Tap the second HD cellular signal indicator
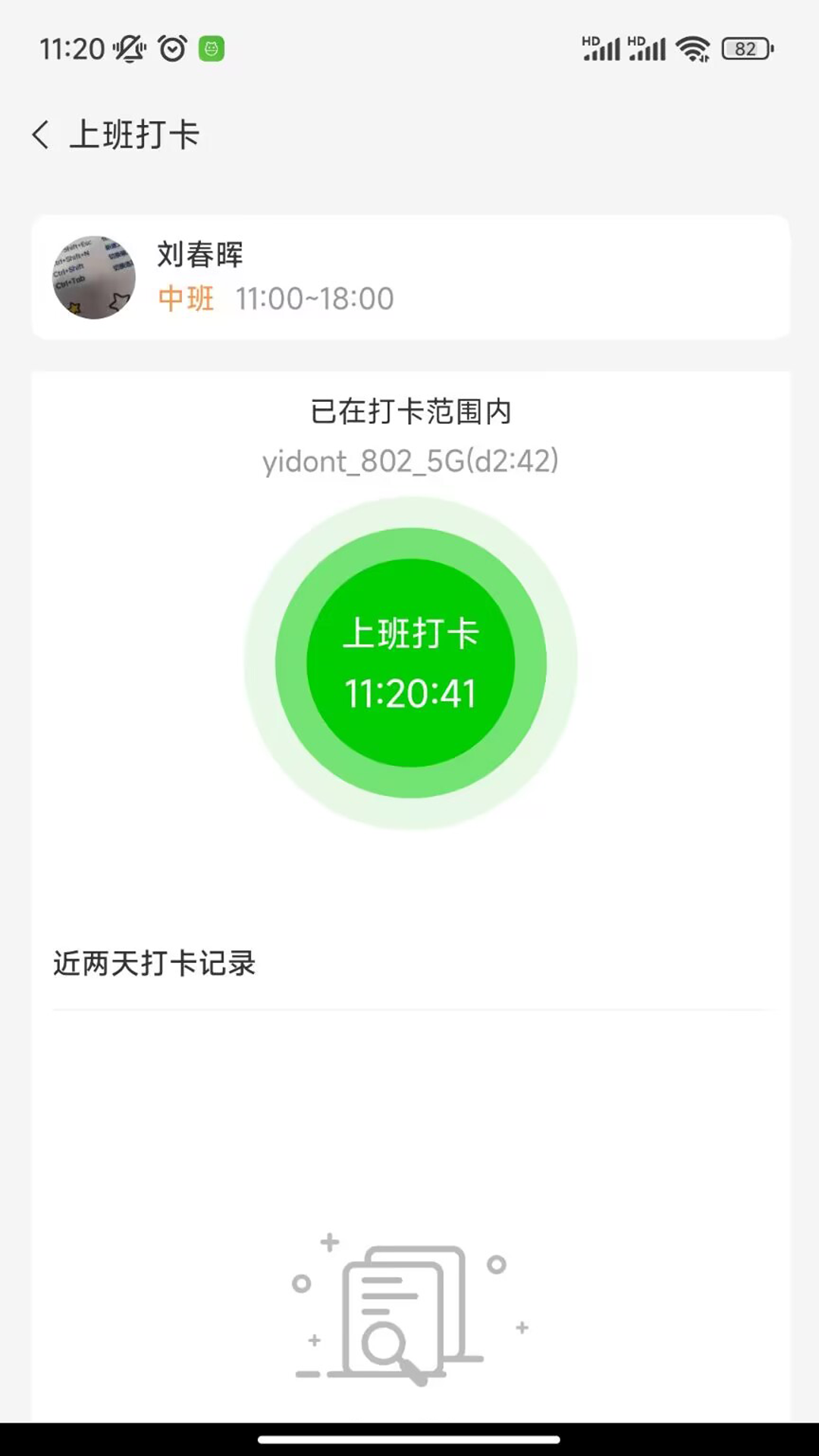The width and height of the screenshot is (819, 1456). click(x=648, y=48)
